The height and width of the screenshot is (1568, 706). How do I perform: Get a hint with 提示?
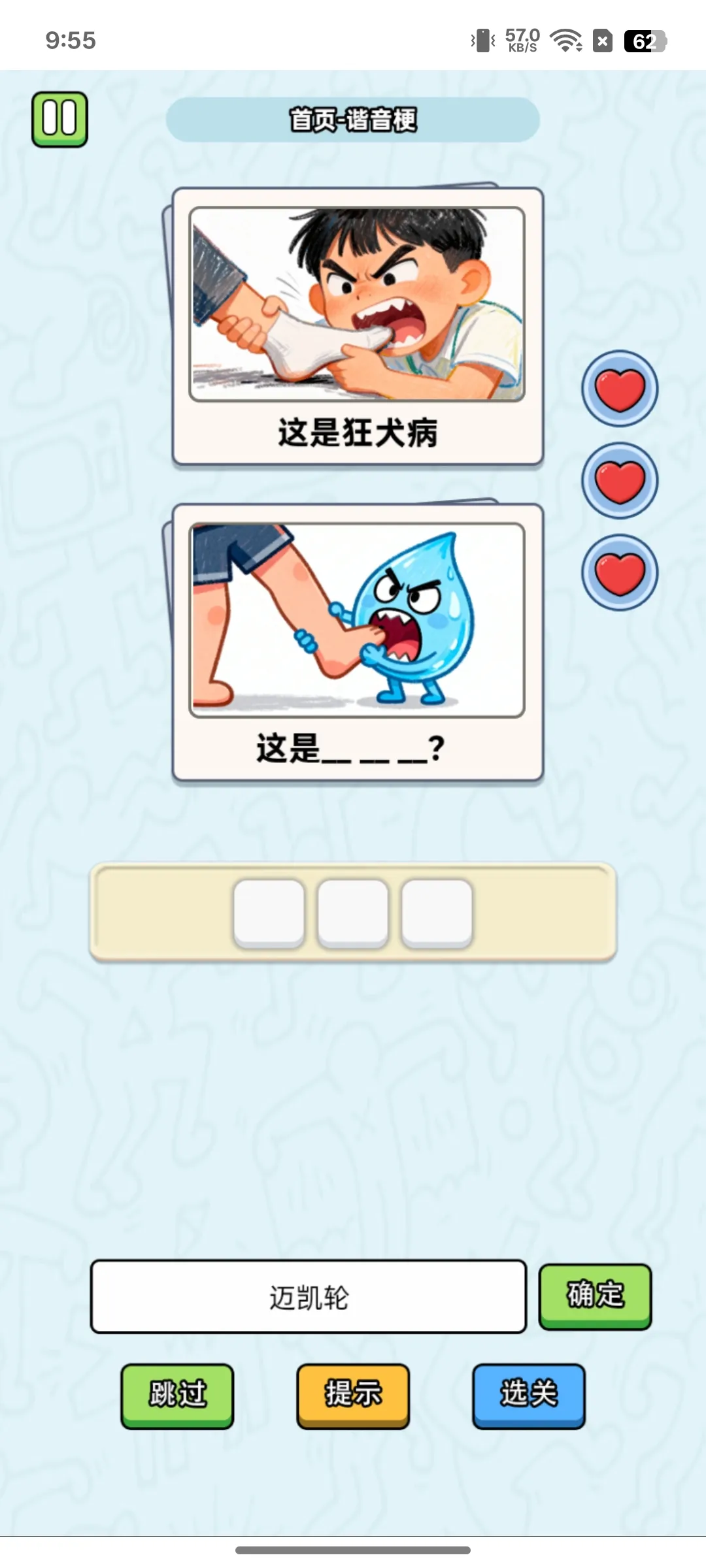(353, 1394)
